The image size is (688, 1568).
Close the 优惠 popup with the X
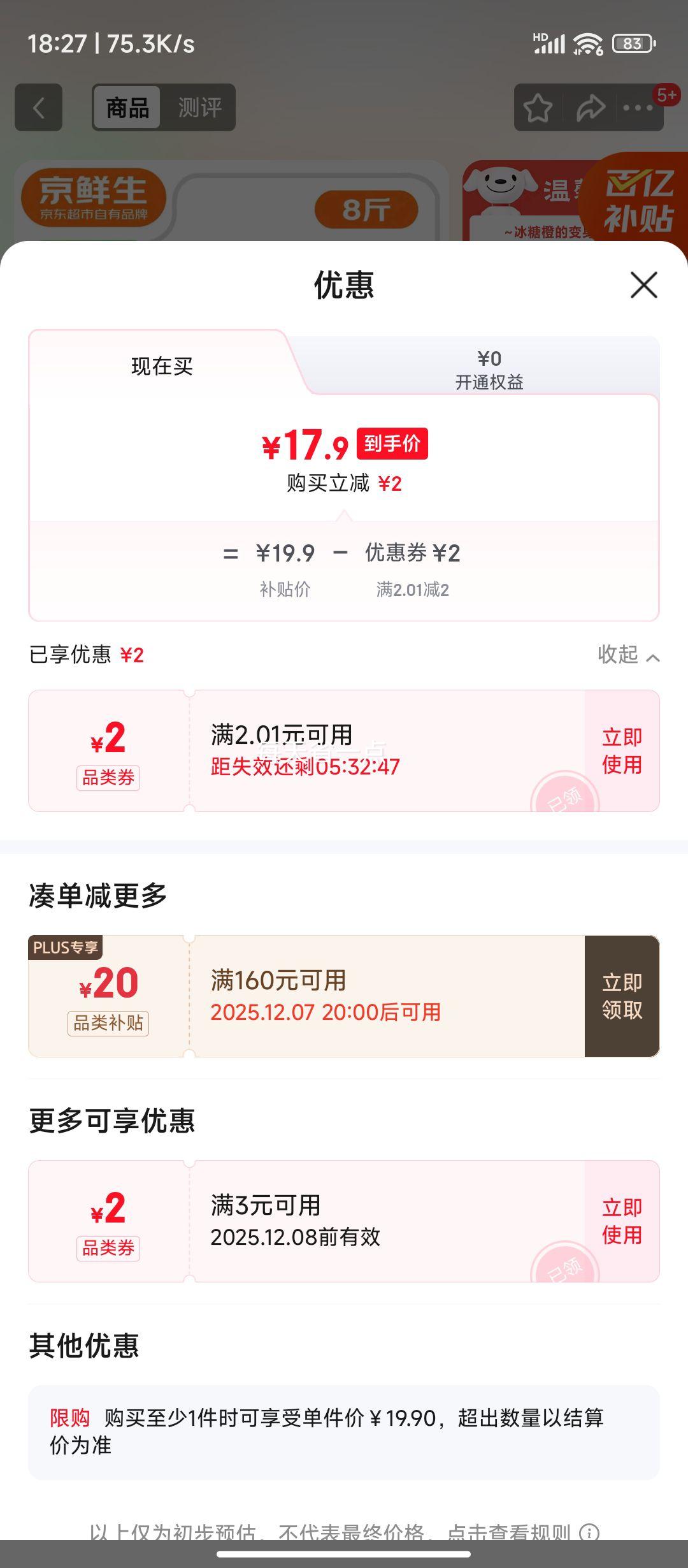click(x=645, y=285)
